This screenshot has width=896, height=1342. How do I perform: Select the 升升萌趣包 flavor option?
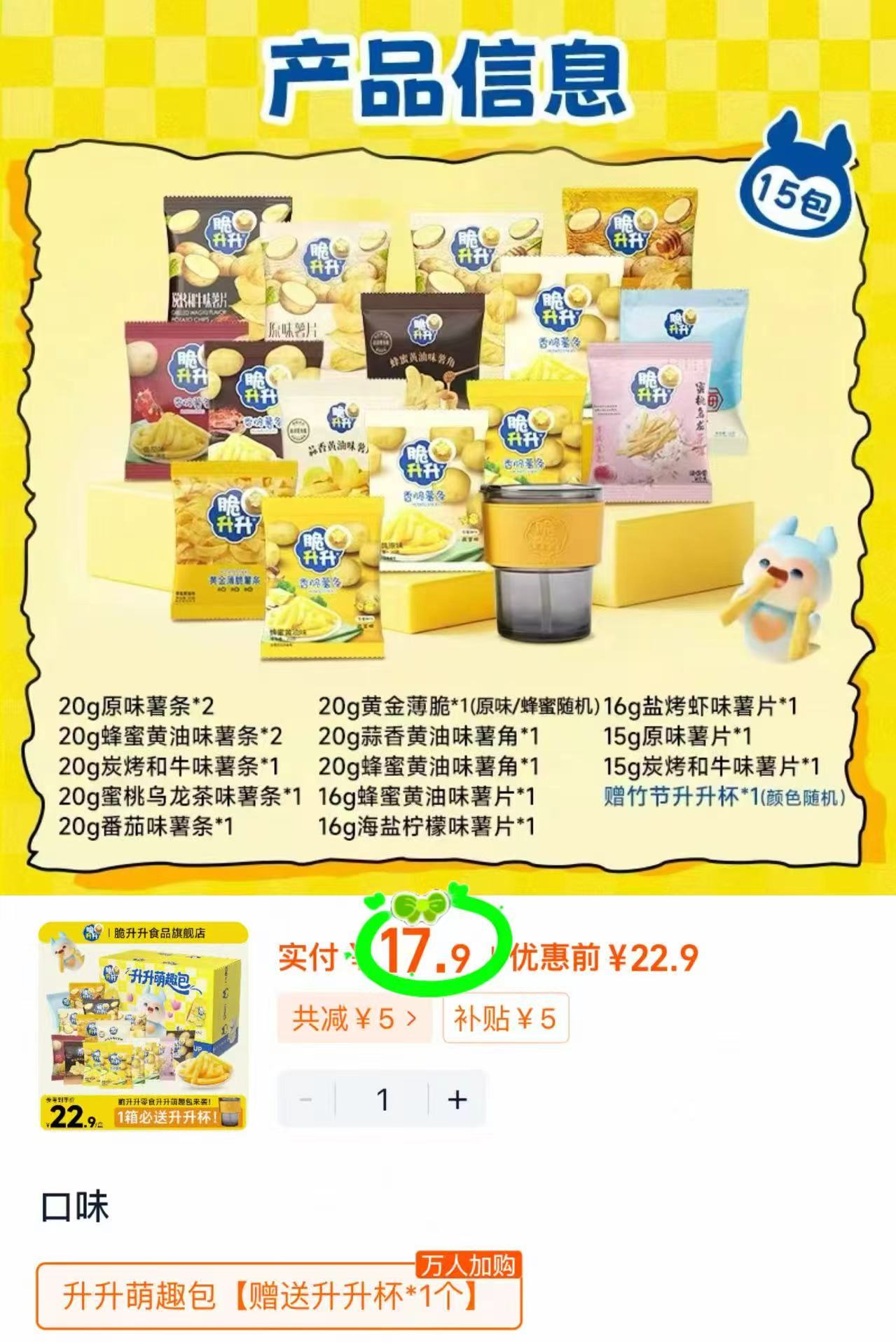pos(280,1293)
